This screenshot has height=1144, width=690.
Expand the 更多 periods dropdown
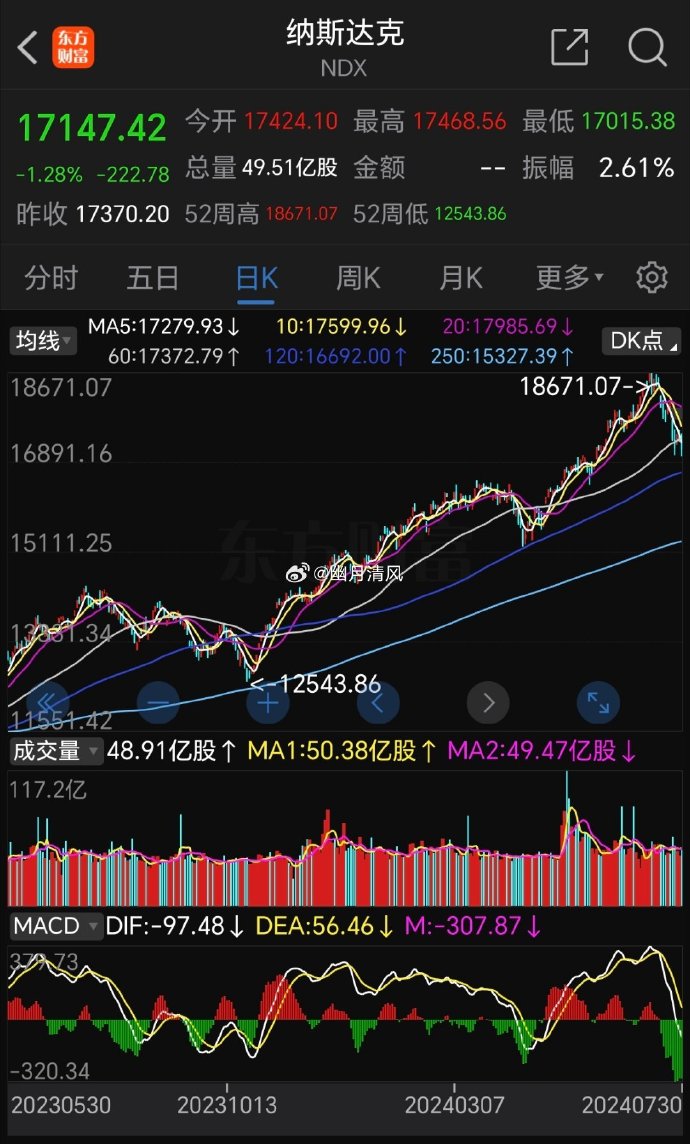pos(570,278)
